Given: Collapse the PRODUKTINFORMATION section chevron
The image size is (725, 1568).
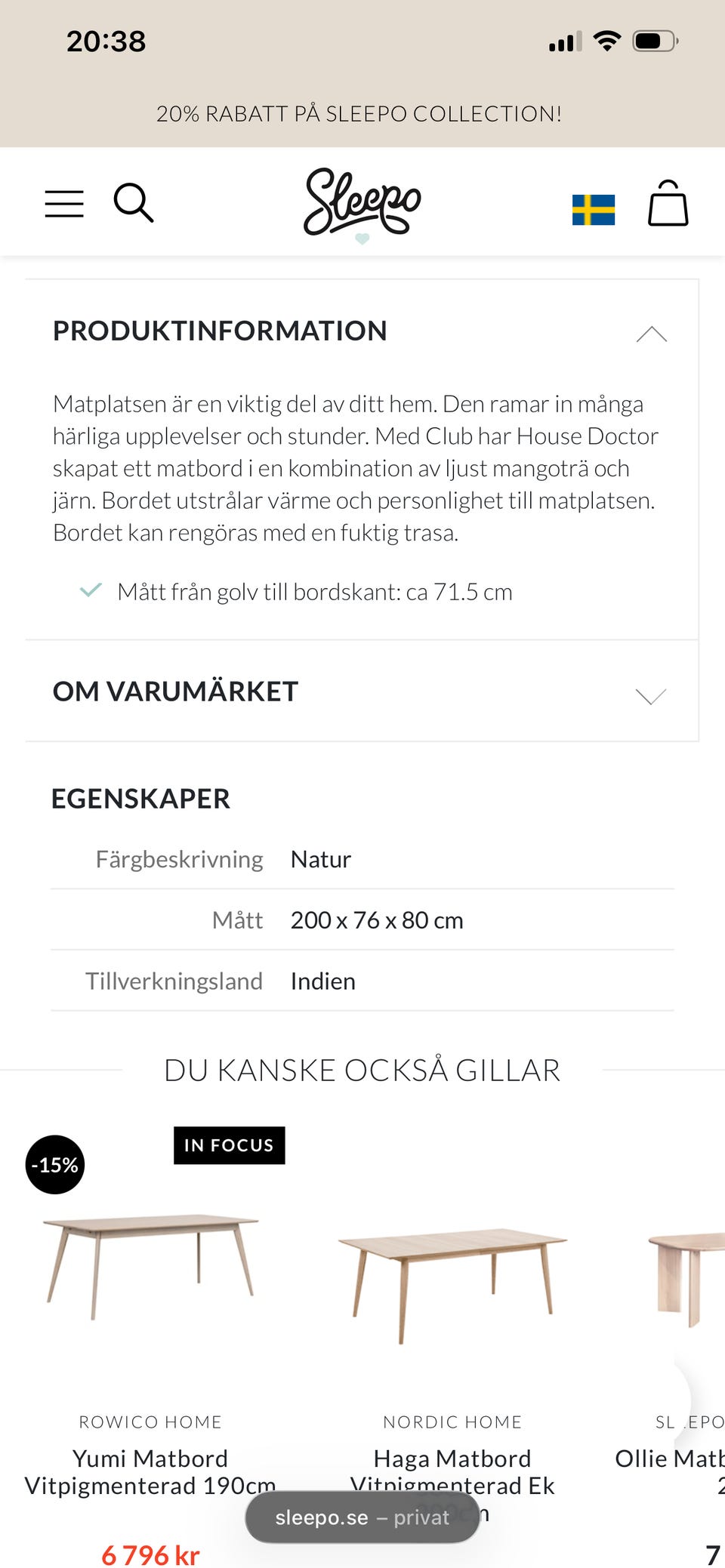Looking at the screenshot, I should pos(649,333).
